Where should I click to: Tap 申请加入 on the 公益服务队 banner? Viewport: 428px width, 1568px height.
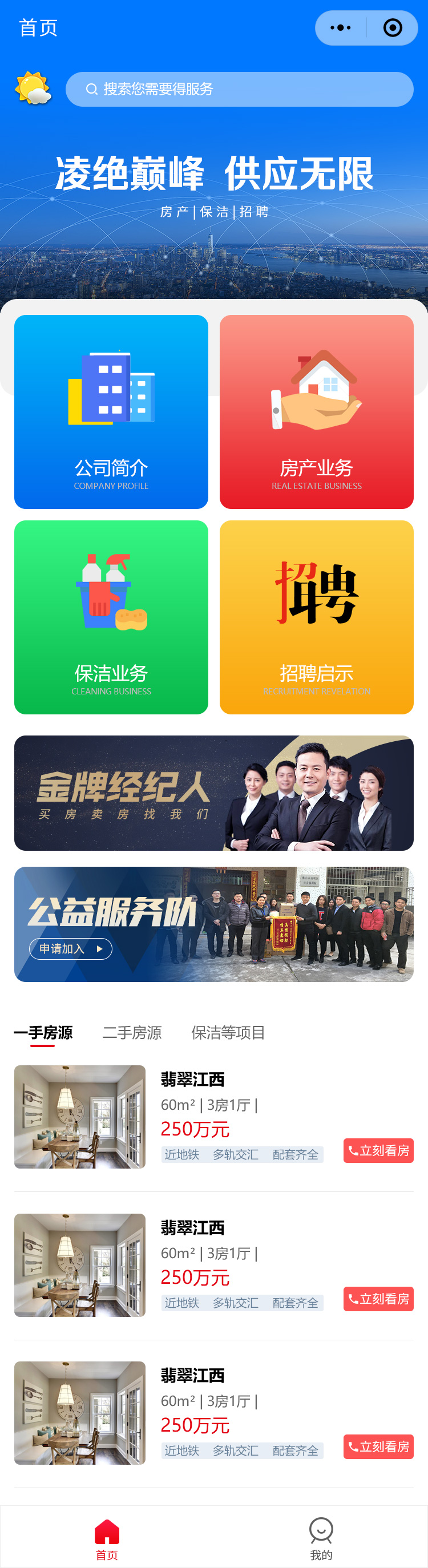(x=71, y=948)
